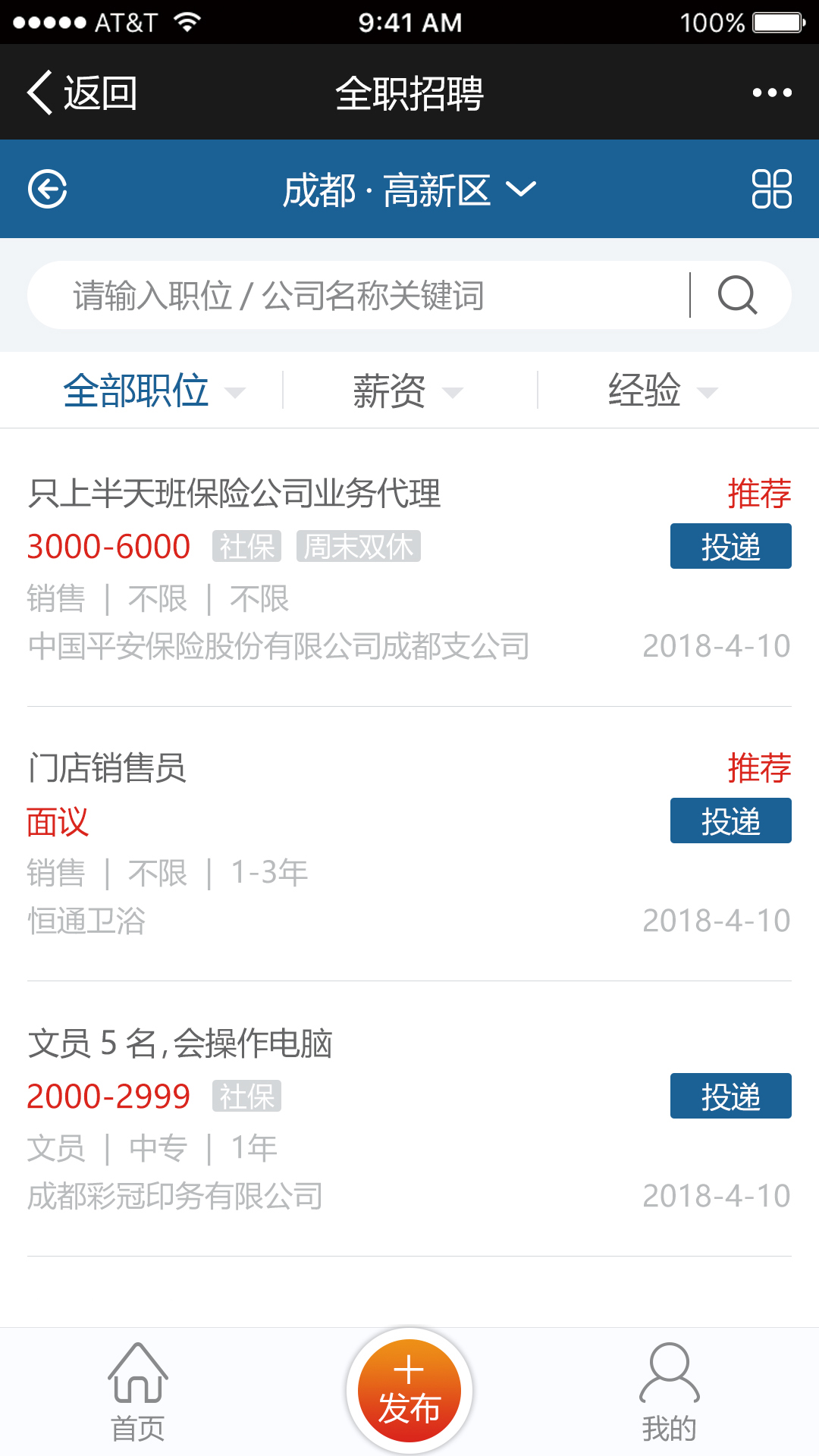Tap 投递 for the 门店销售员 job
Screen dimensions: 819x1456
click(730, 821)
